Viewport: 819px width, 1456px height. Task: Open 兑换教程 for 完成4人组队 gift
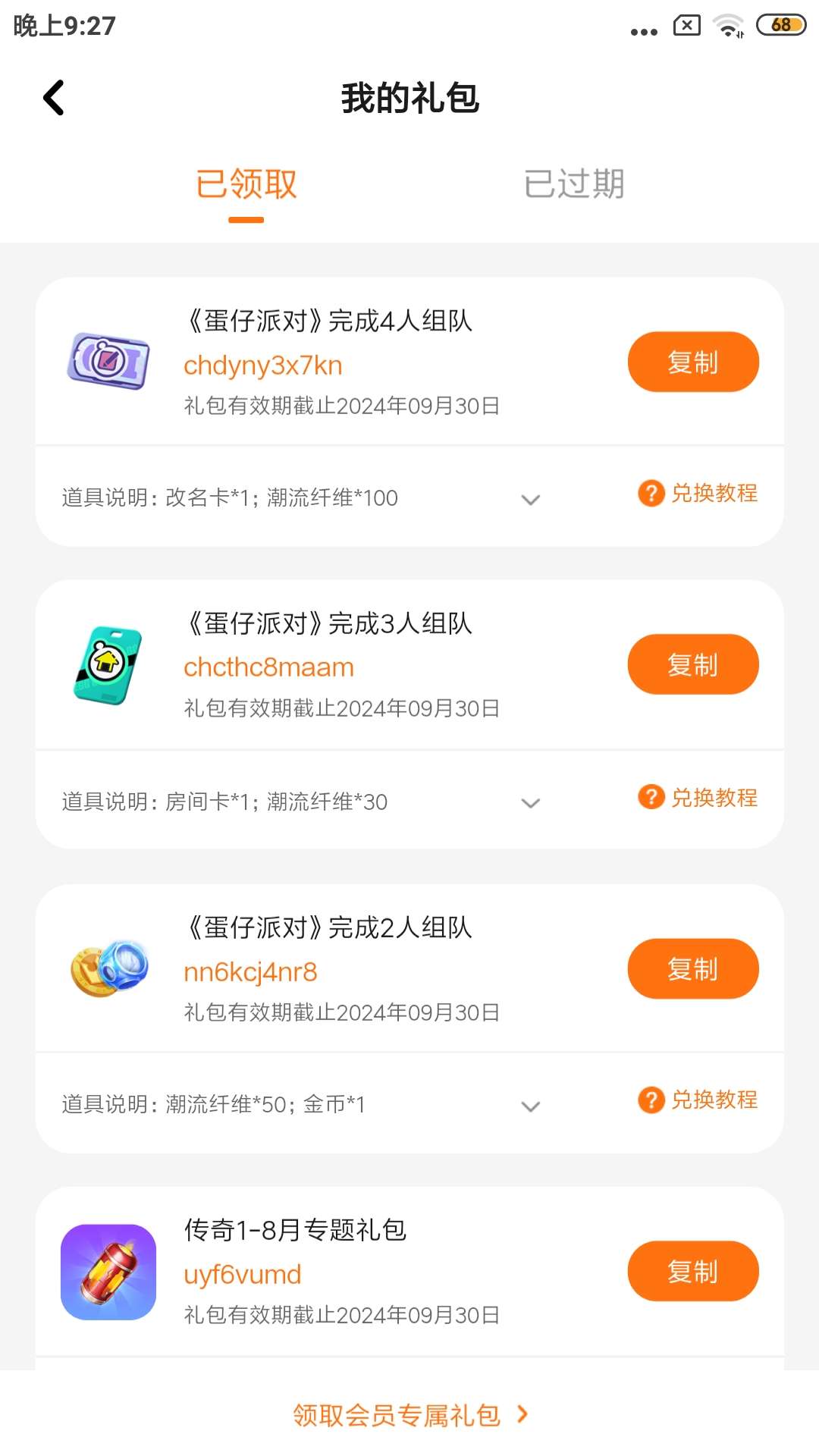point(698,494)
